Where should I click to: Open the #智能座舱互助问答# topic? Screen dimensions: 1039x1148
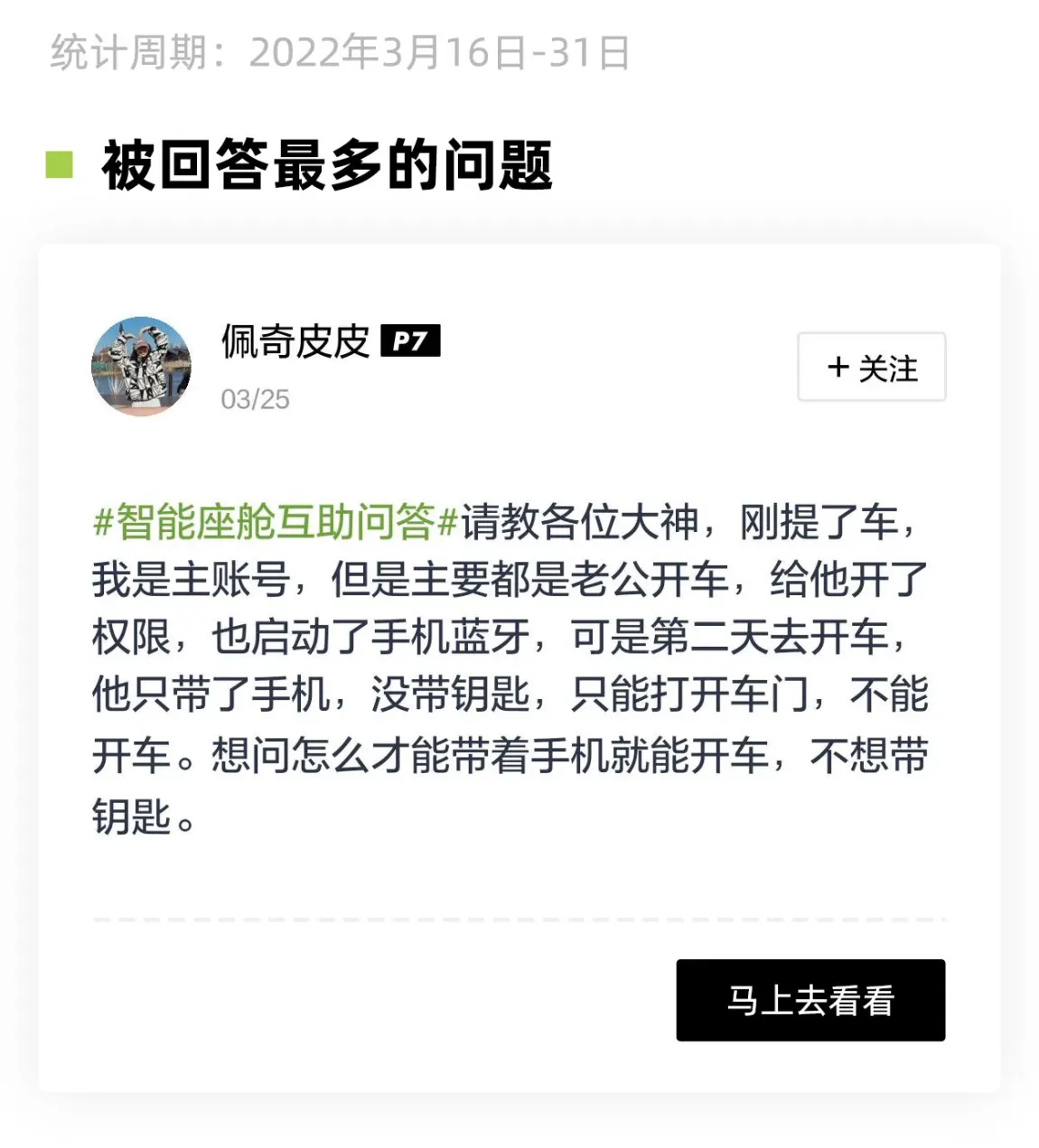point(276,522)
